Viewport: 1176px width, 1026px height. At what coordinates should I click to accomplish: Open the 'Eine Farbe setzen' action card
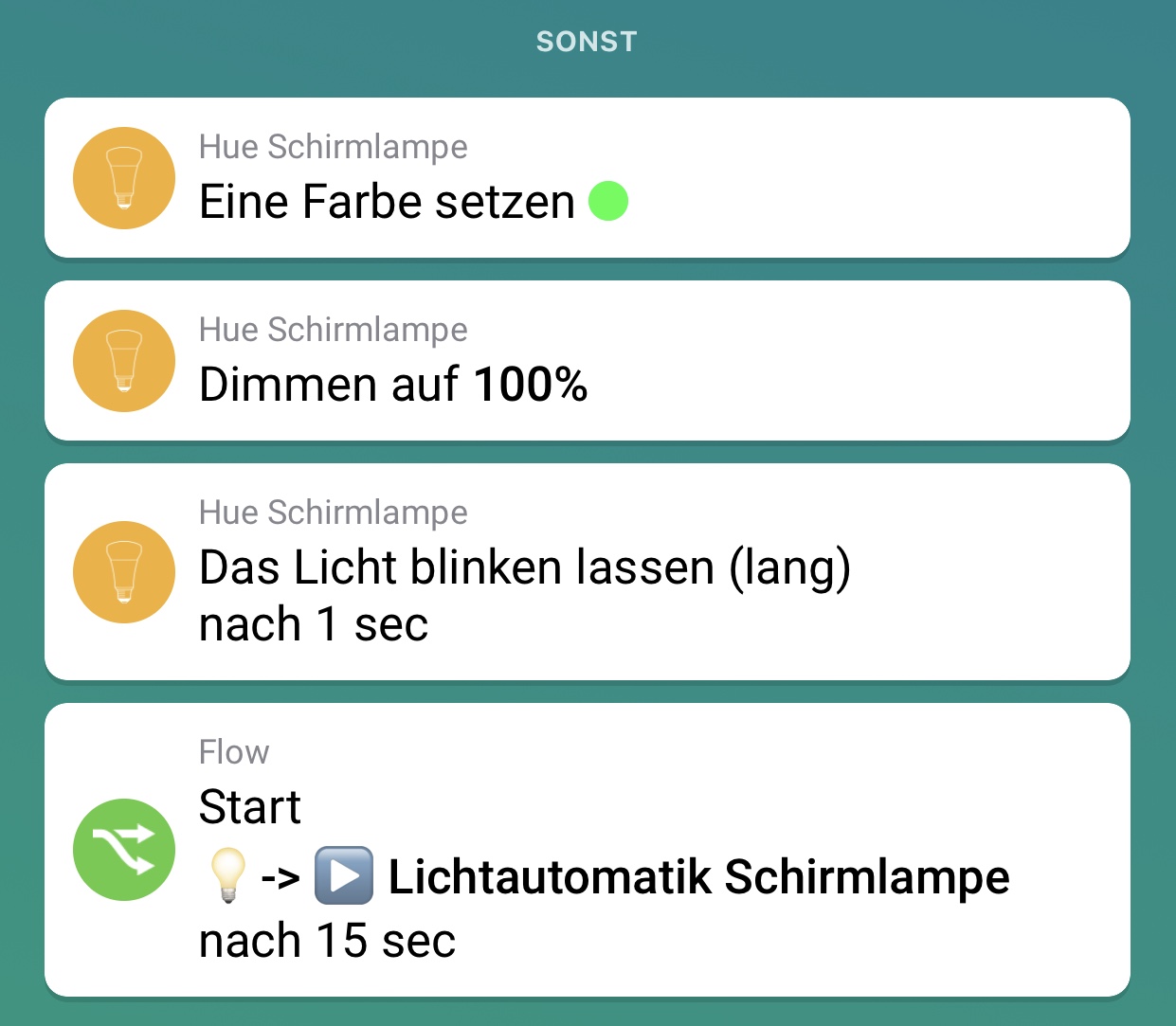(x=587, y=178)
